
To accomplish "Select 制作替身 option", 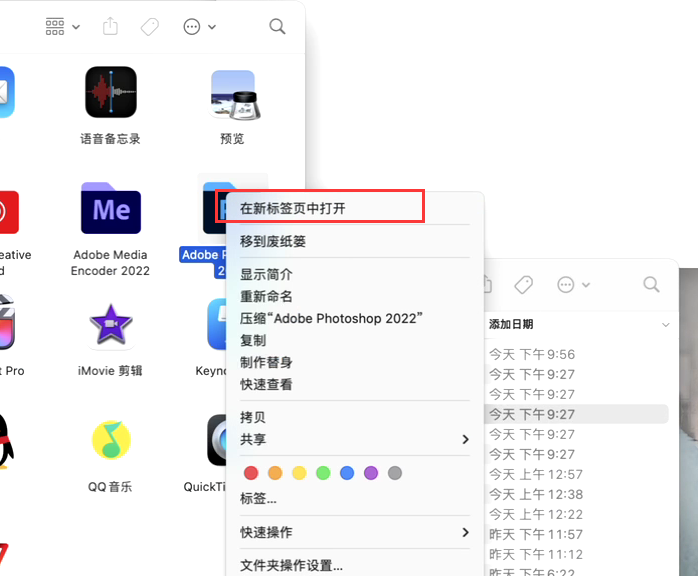I will coord(266,362).
